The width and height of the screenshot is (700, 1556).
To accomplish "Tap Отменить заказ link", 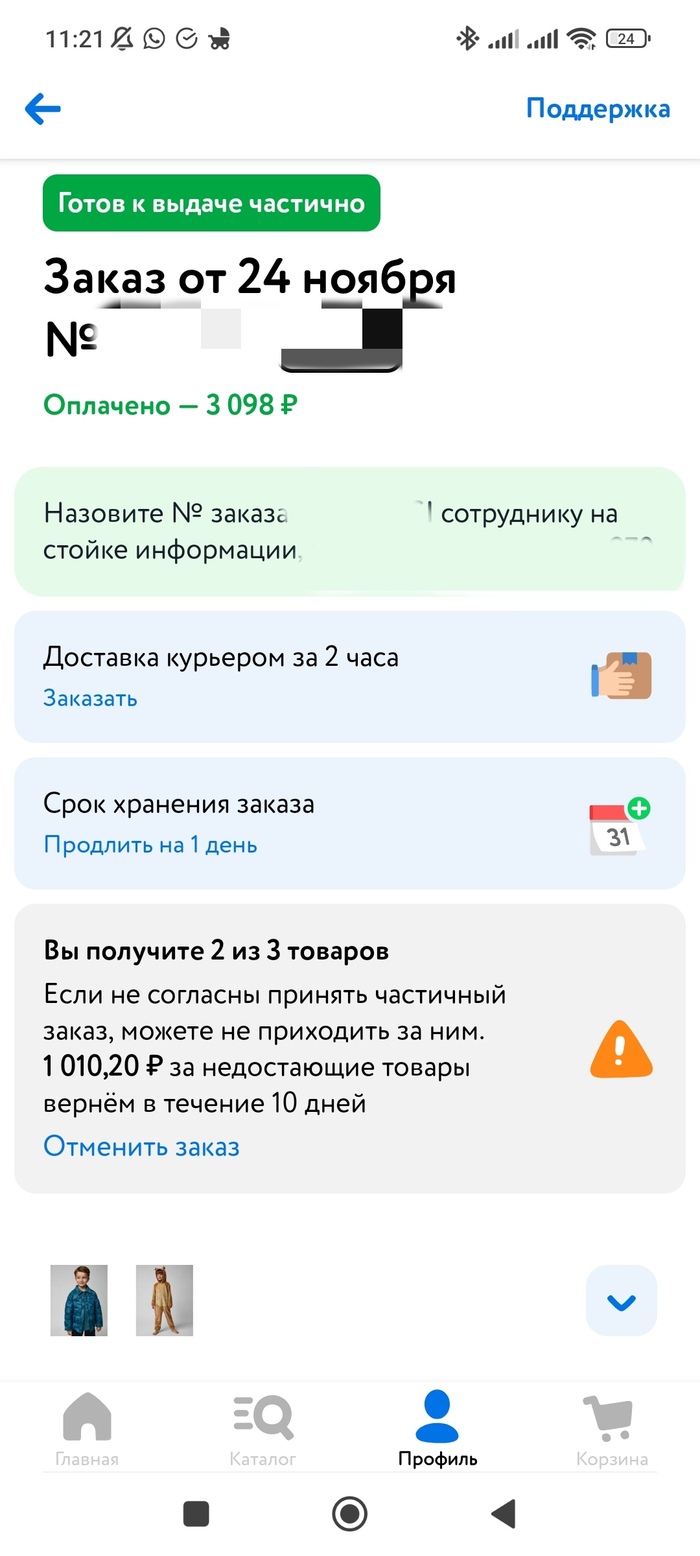I will pyautogui.click(x=141, y=1146).
